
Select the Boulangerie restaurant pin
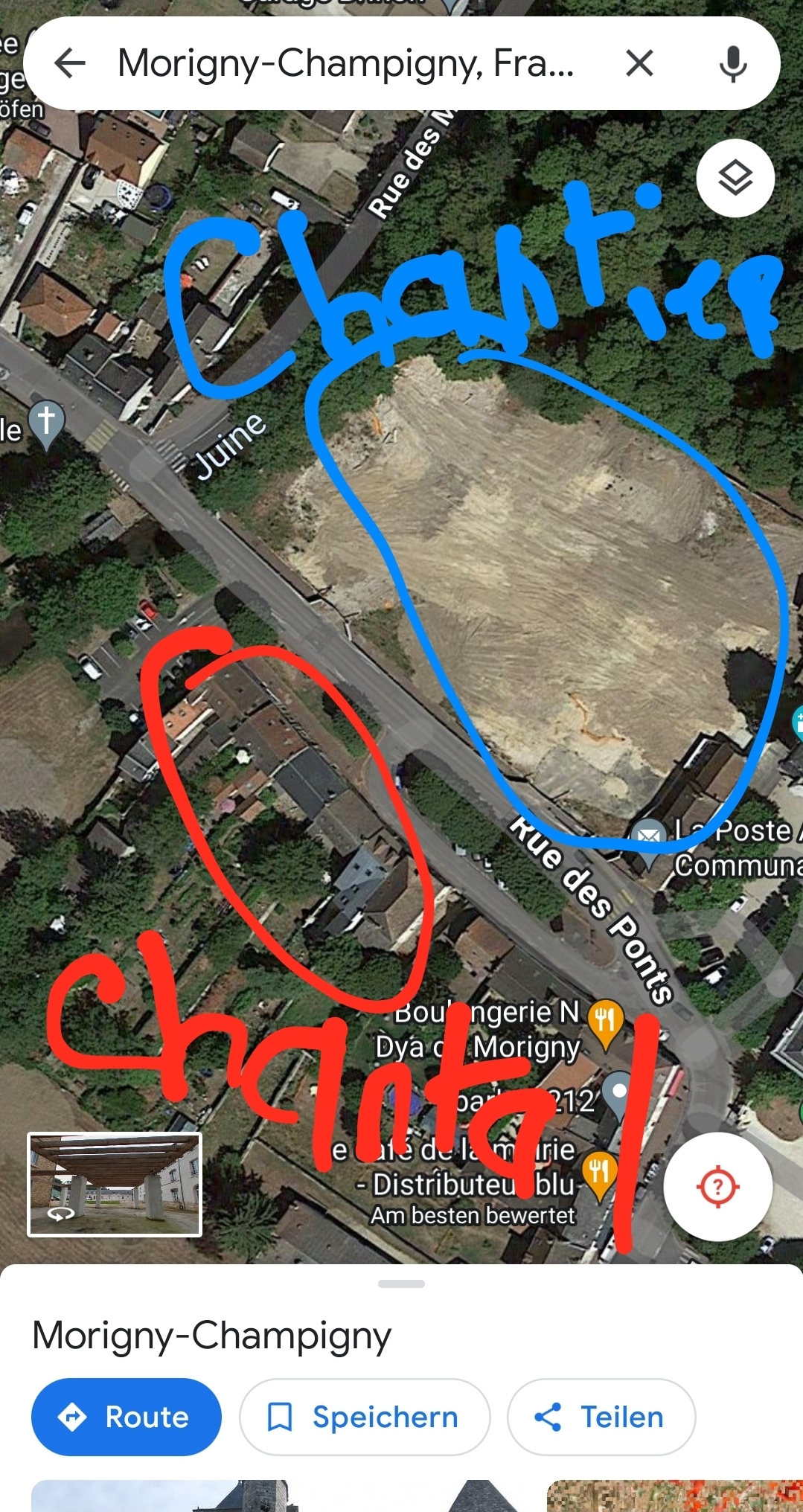pyautogui.click(x=606, y=1021)
